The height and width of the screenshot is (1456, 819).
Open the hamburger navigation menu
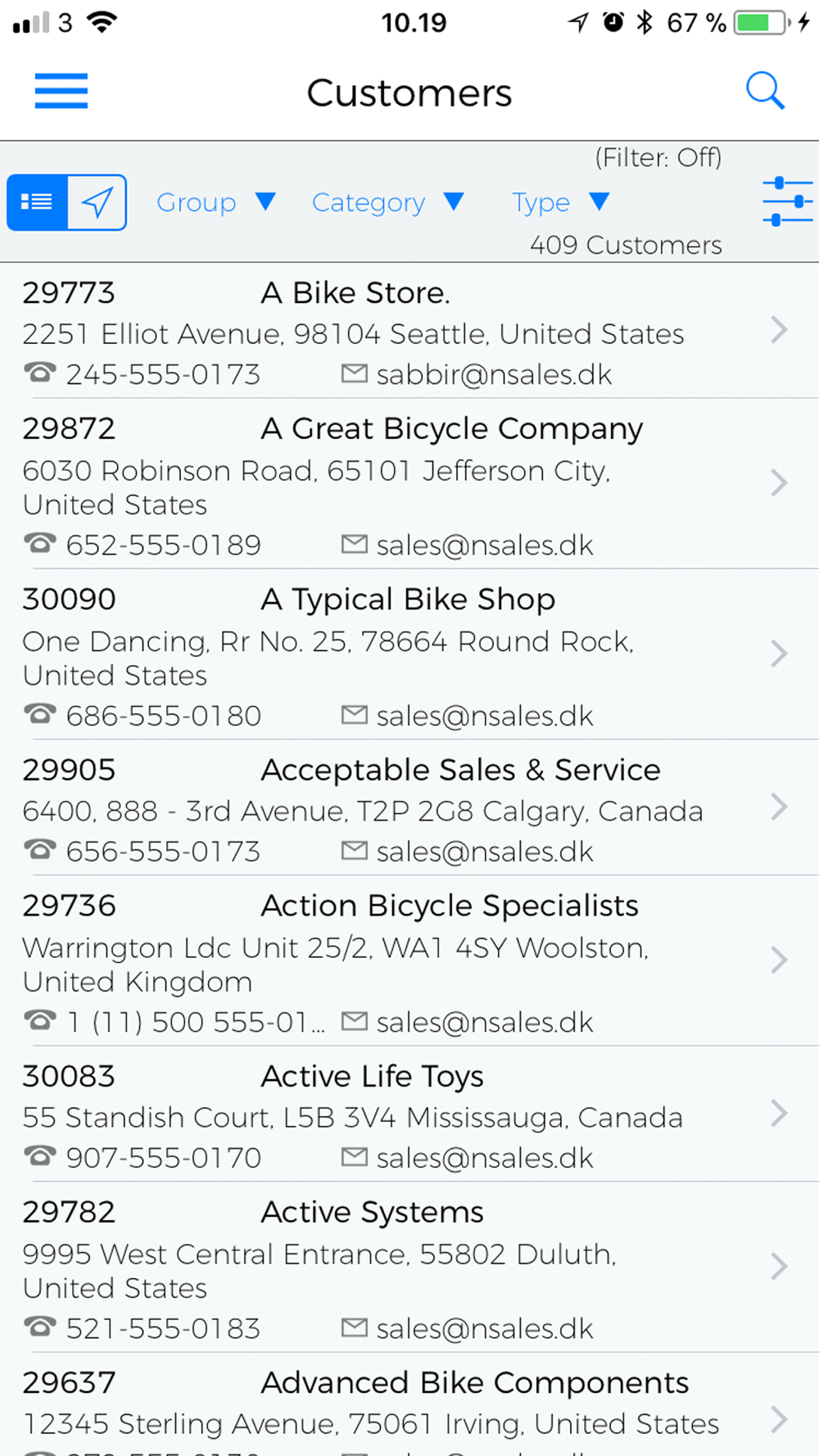61,91
